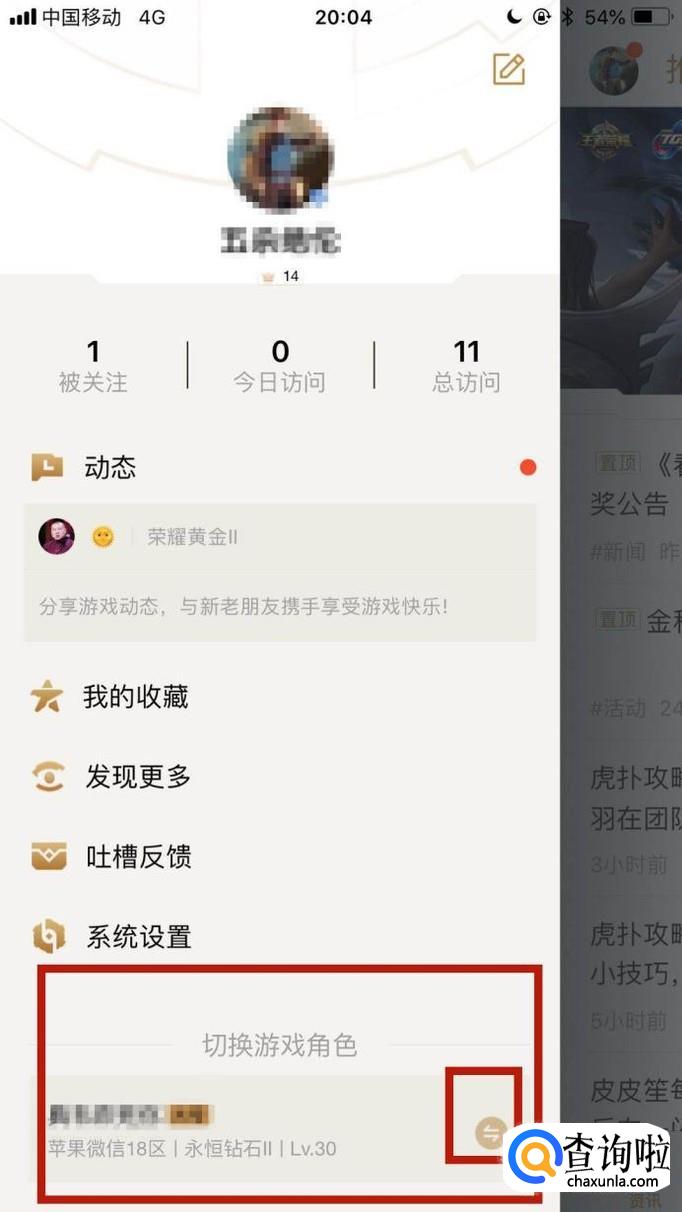Open 发现更多 to discover more

click(137, 777)
